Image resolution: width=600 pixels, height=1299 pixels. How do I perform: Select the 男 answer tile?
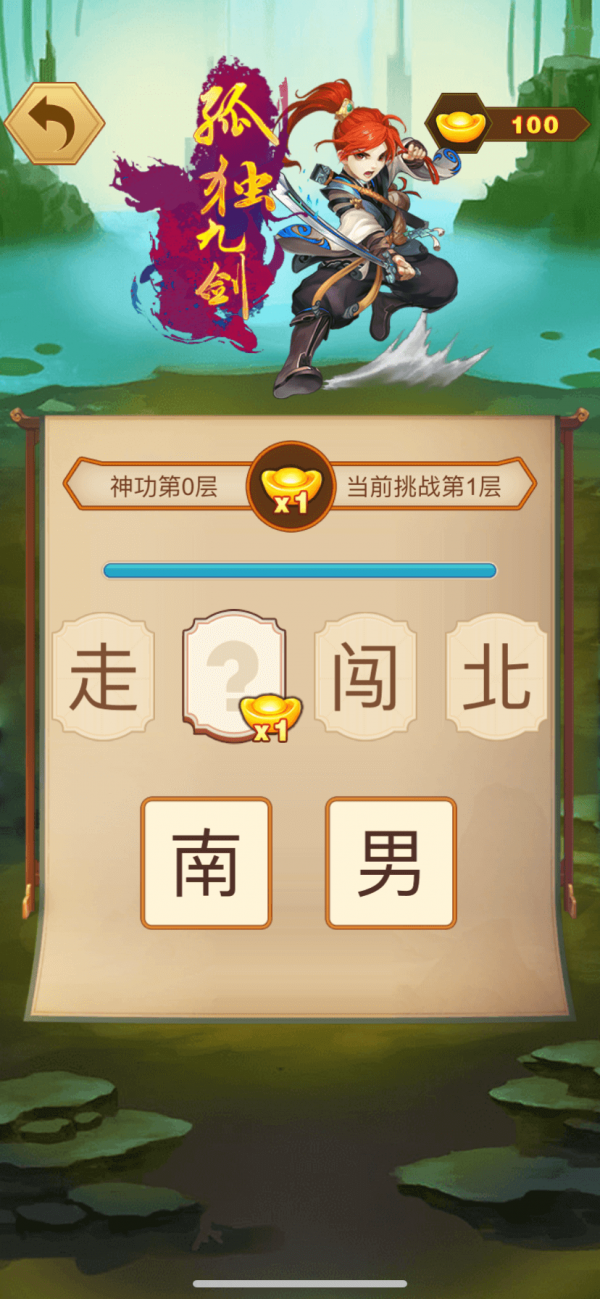pyautogui.click(x=391, y=862)
